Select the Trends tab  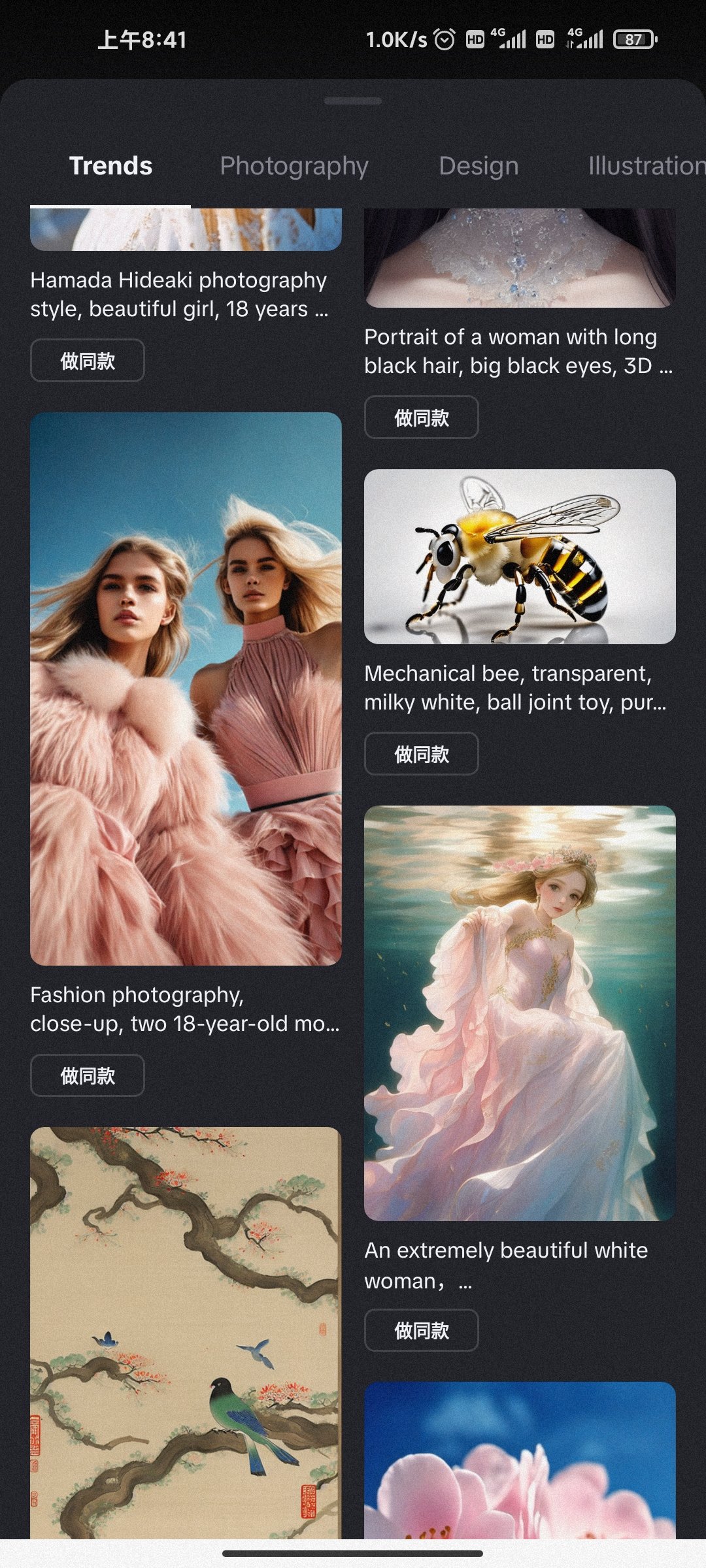110,166
